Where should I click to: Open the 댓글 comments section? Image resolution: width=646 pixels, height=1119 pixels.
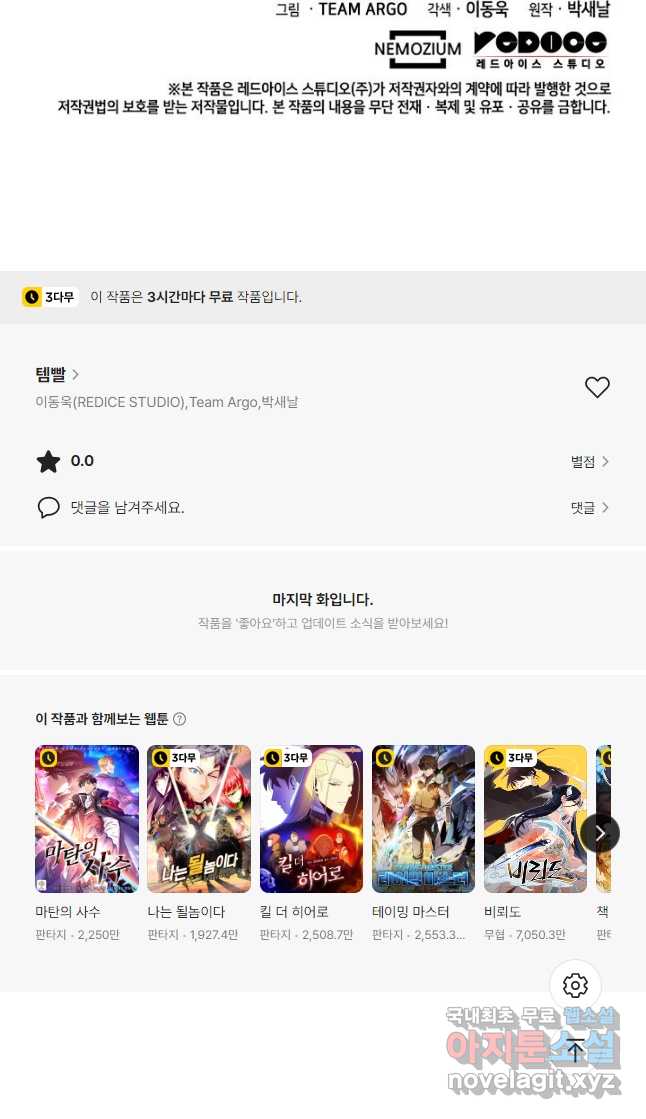[589, 508]
